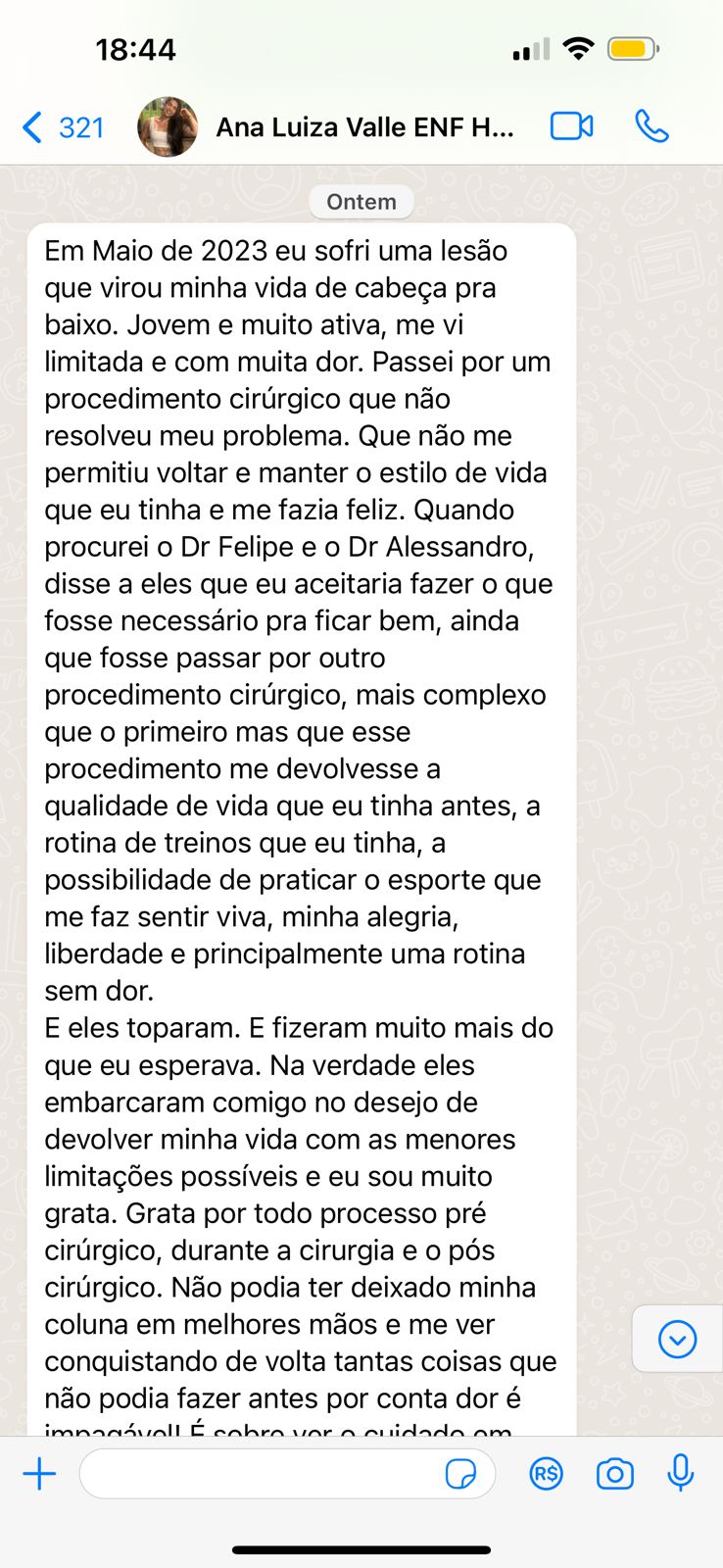Go back to the chat list
Image resolution: width=723 pixels, height=1568 pixels.
(x=61, y=127)
